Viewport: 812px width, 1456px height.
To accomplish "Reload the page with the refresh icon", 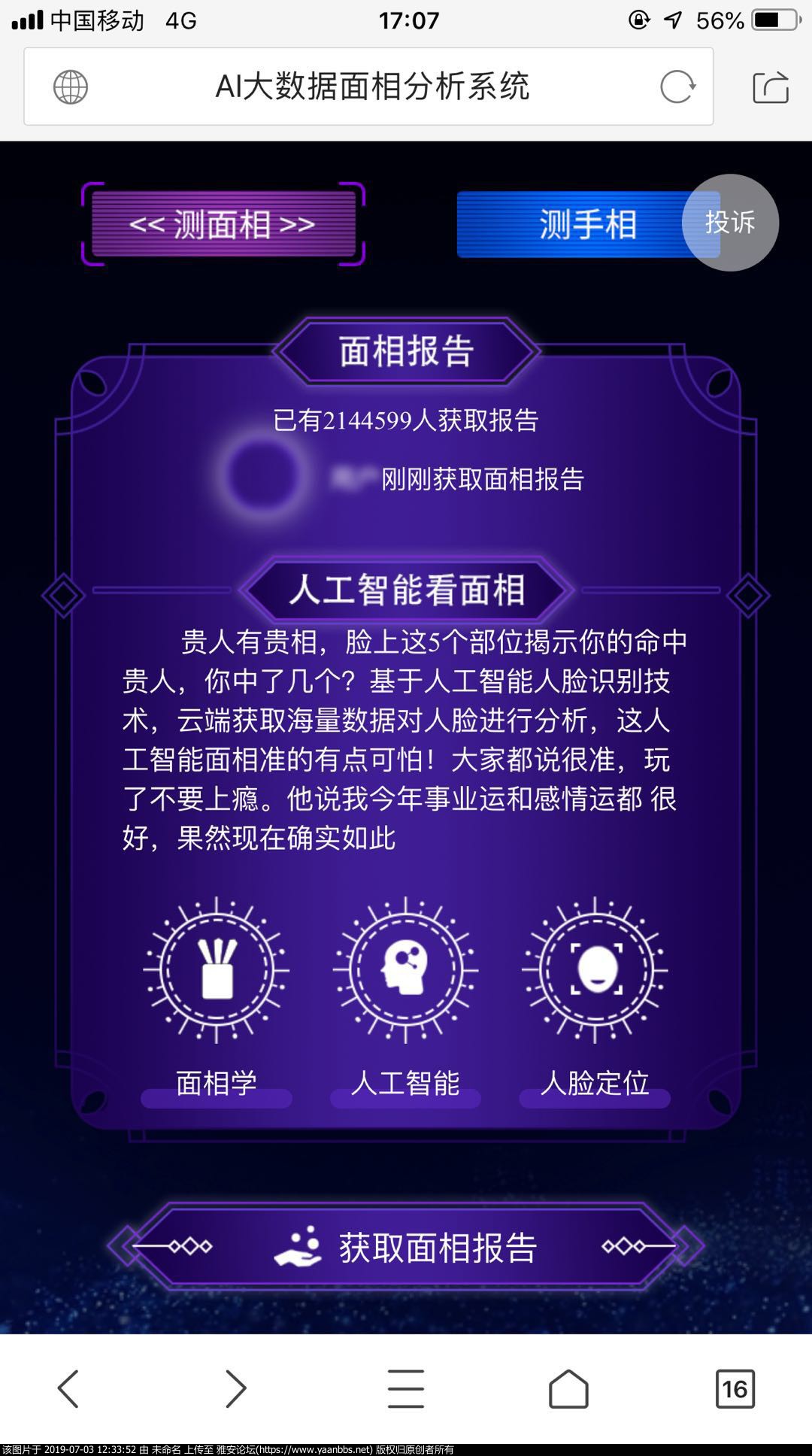I will (677, 87).
